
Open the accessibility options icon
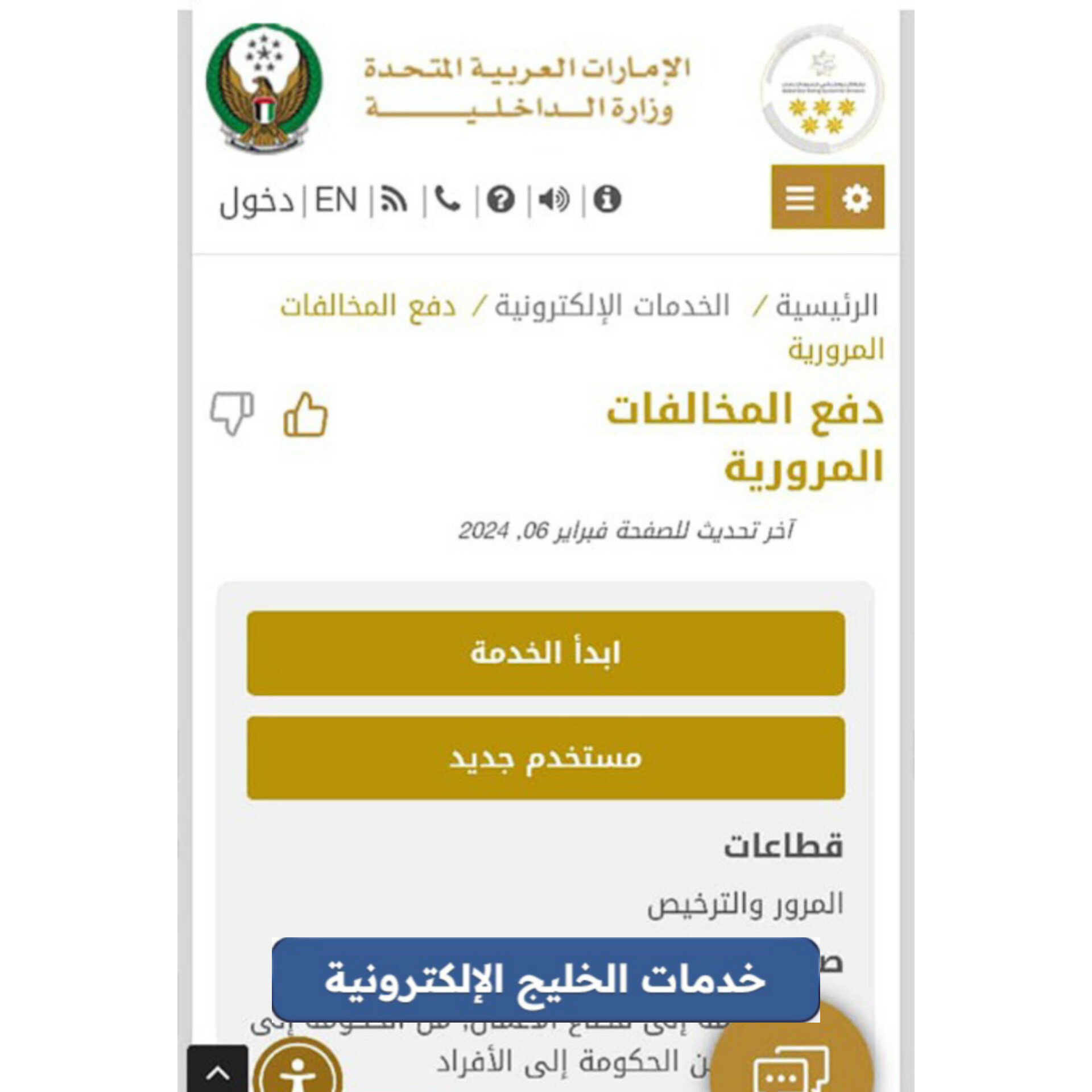tap(298, 1069)
